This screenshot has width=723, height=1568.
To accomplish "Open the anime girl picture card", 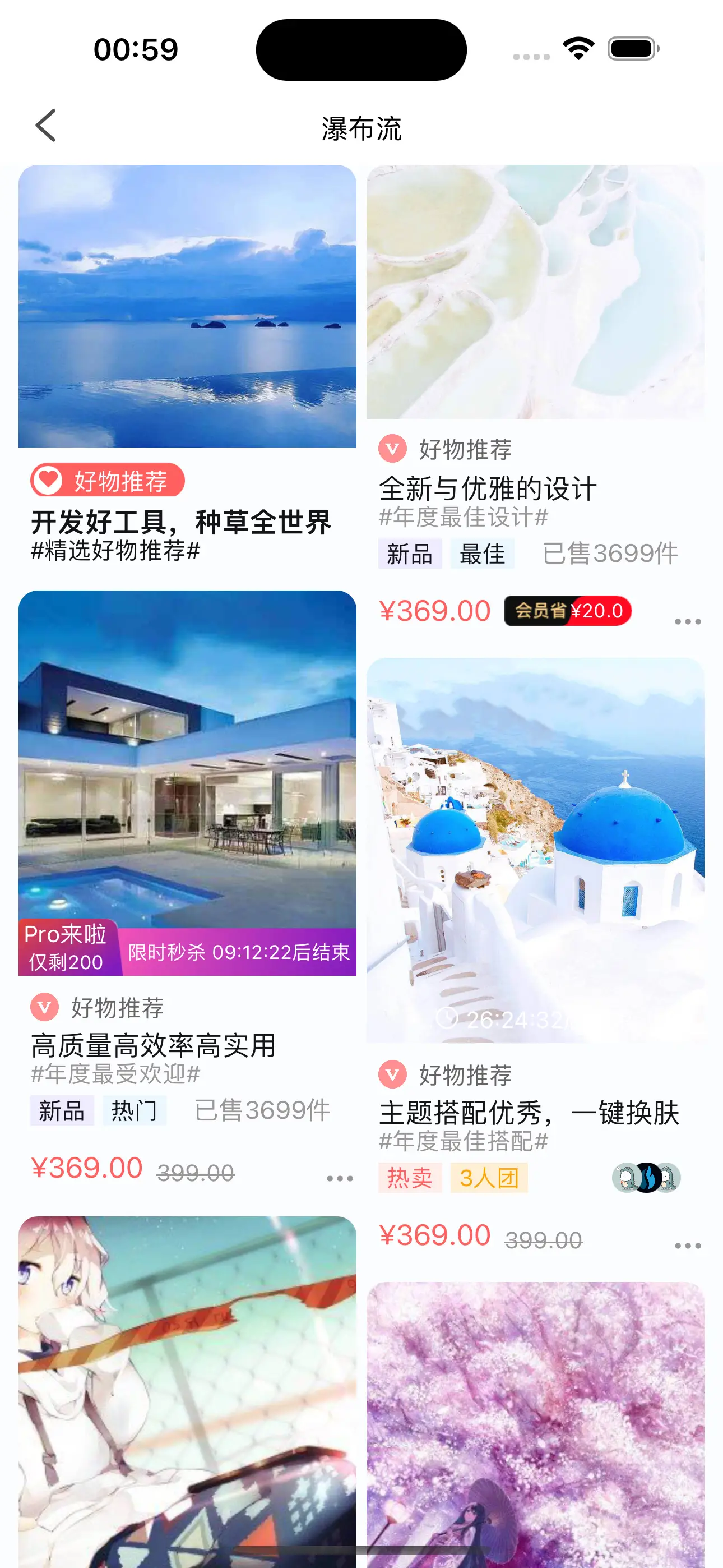I will coord(187,1388).
